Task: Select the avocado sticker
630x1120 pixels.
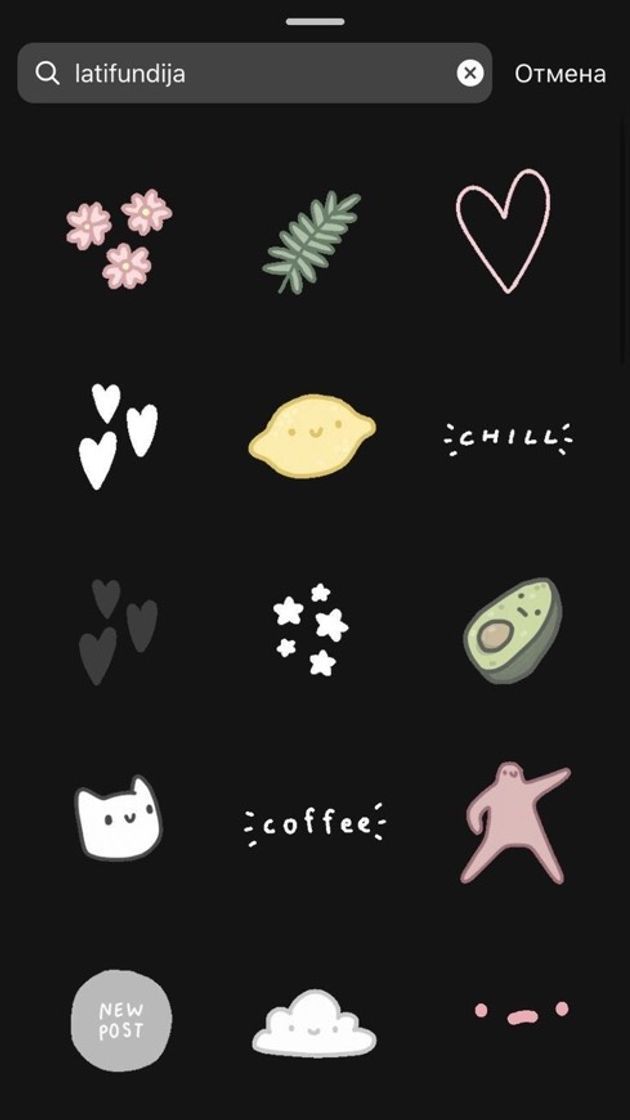Action: 512,631
